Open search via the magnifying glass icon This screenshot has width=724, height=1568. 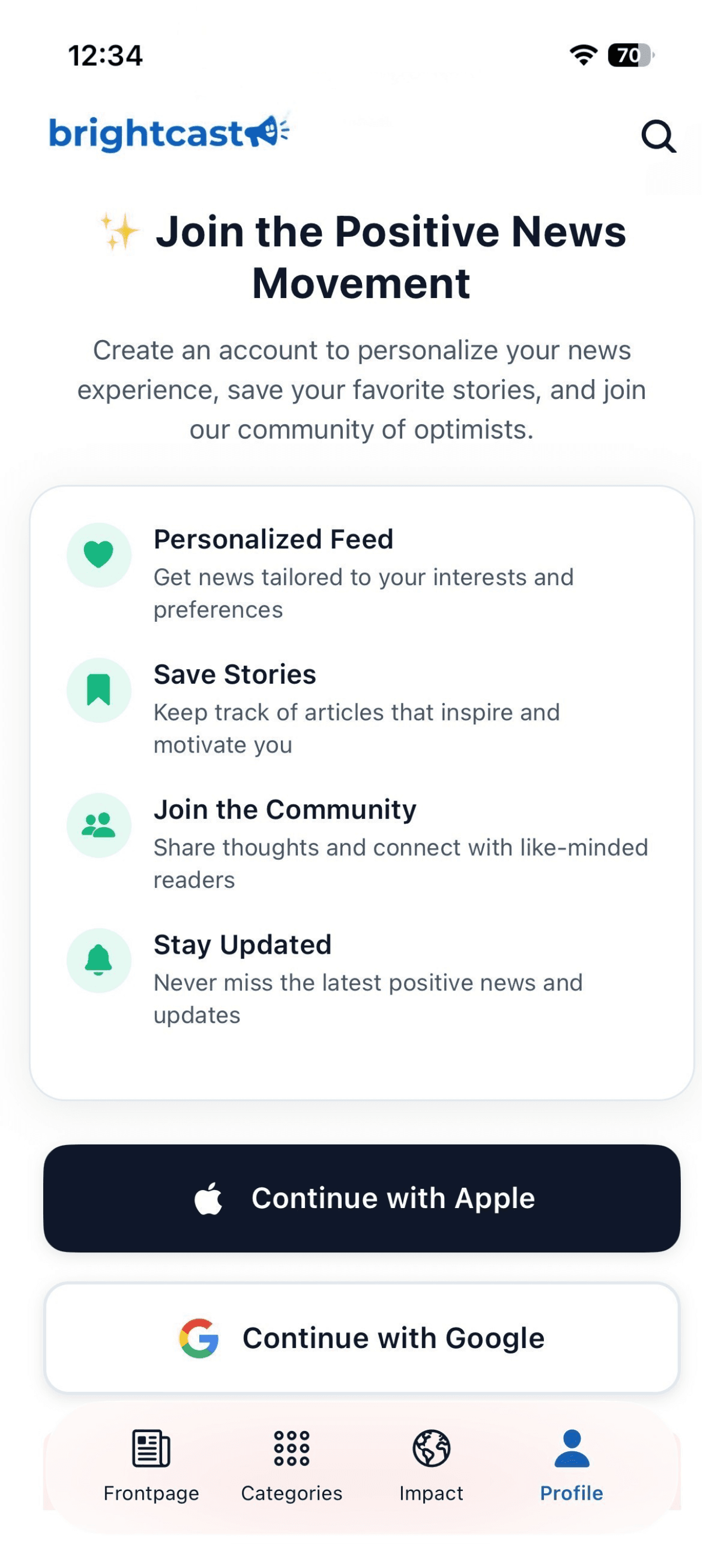658,137
